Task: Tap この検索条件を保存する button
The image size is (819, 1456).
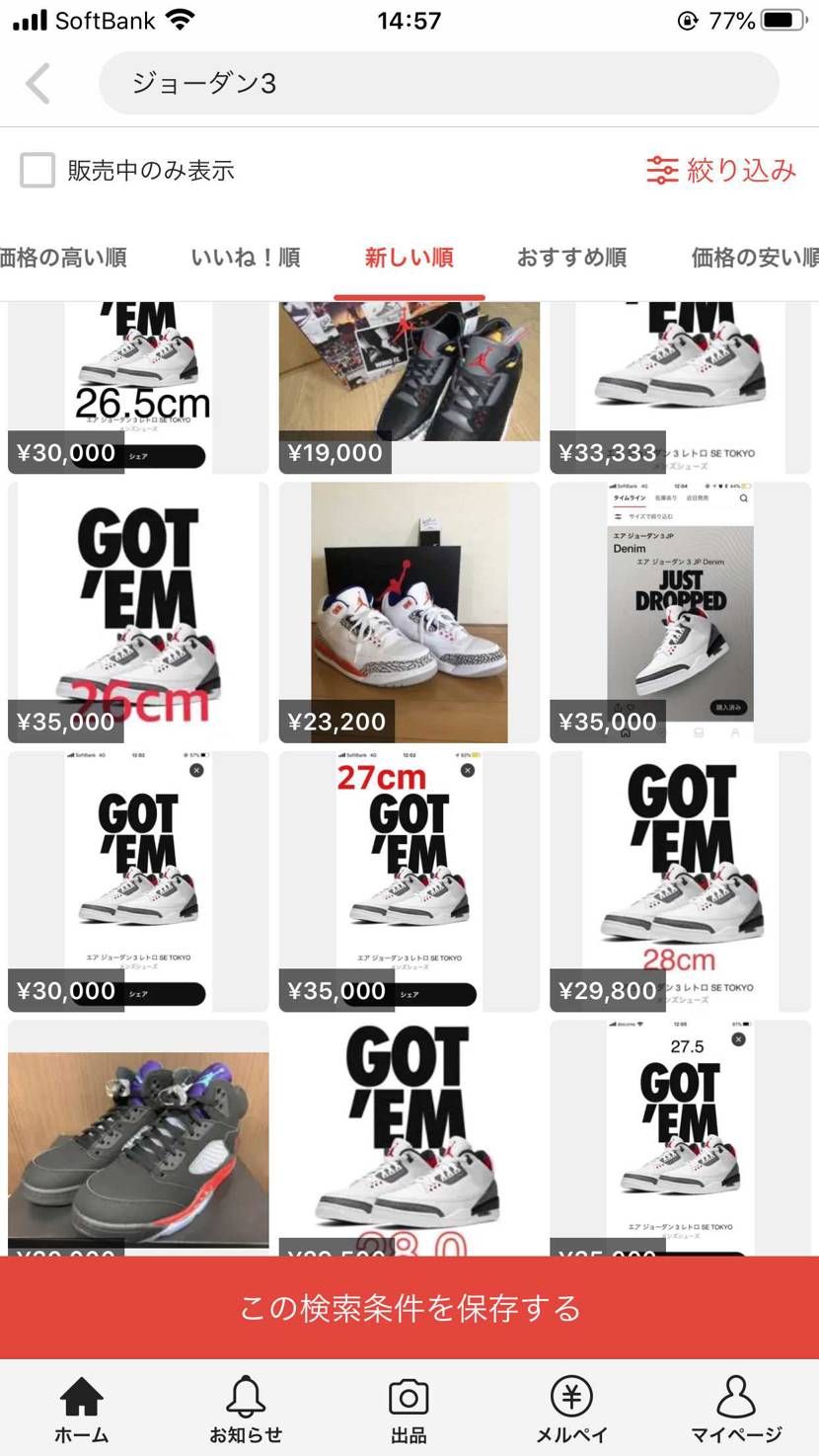Action: tap(409, 1307)
